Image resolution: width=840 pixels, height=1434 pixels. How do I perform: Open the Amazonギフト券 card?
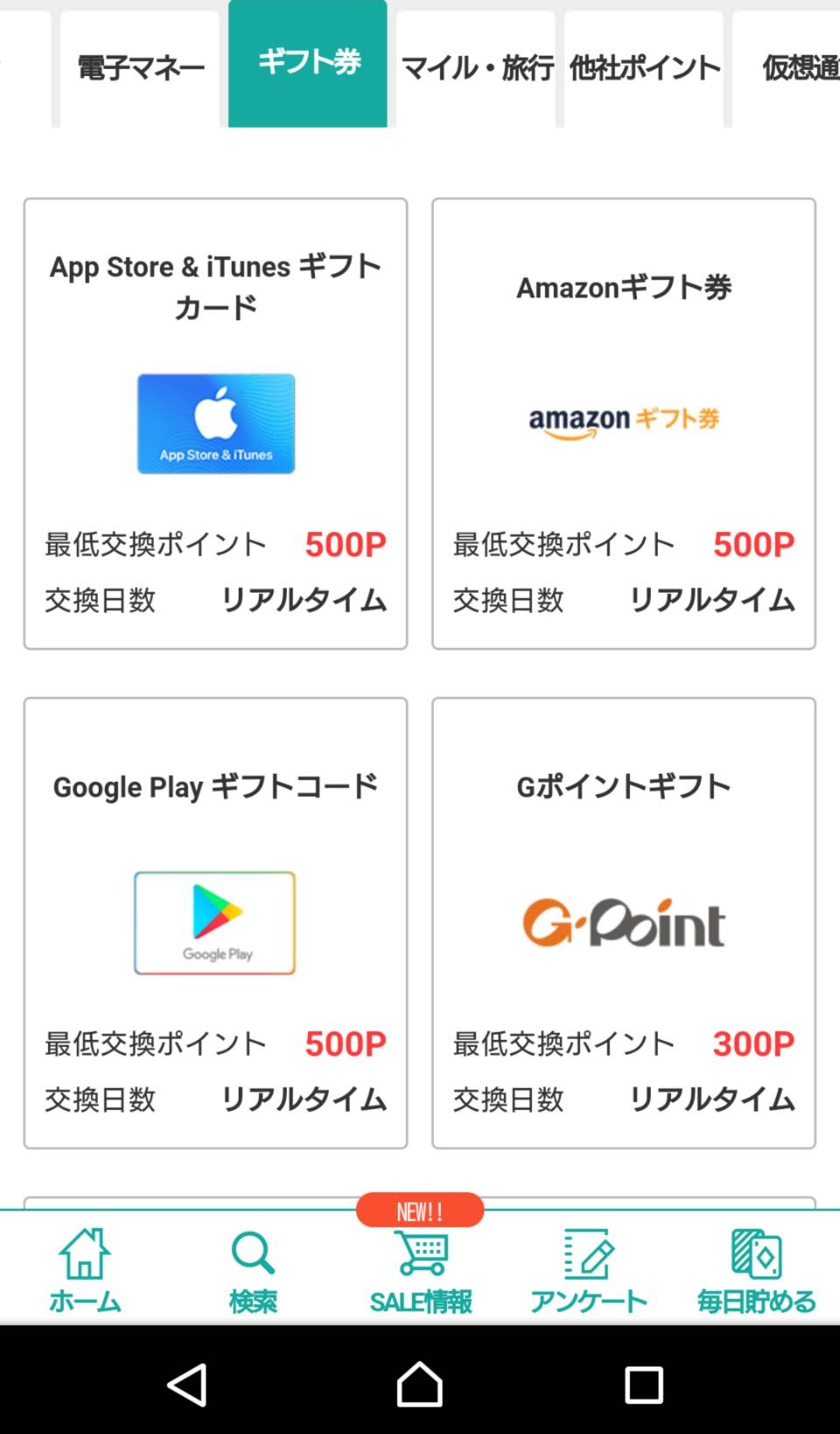624,424
